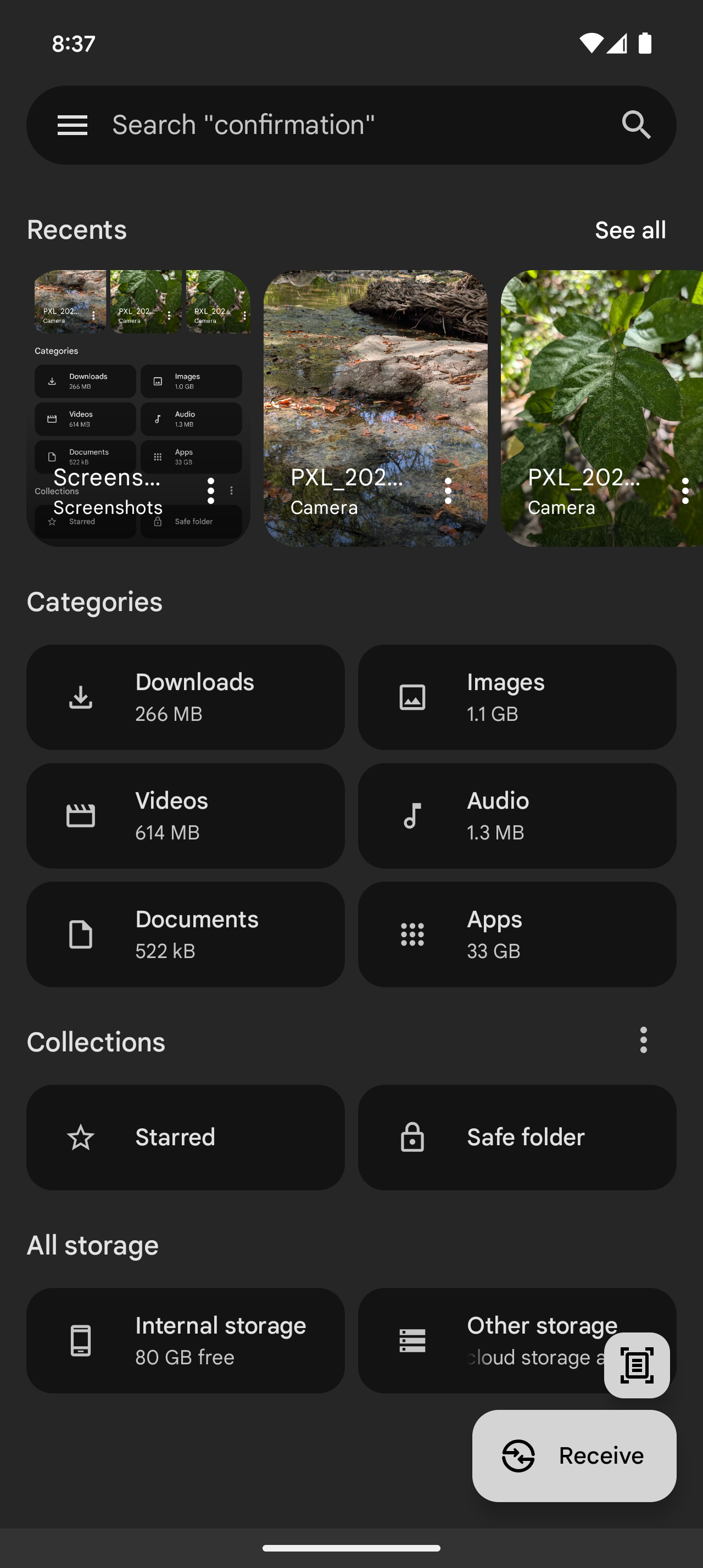
Task: Tap the Receive button
Action: [x=573, y=1455]
